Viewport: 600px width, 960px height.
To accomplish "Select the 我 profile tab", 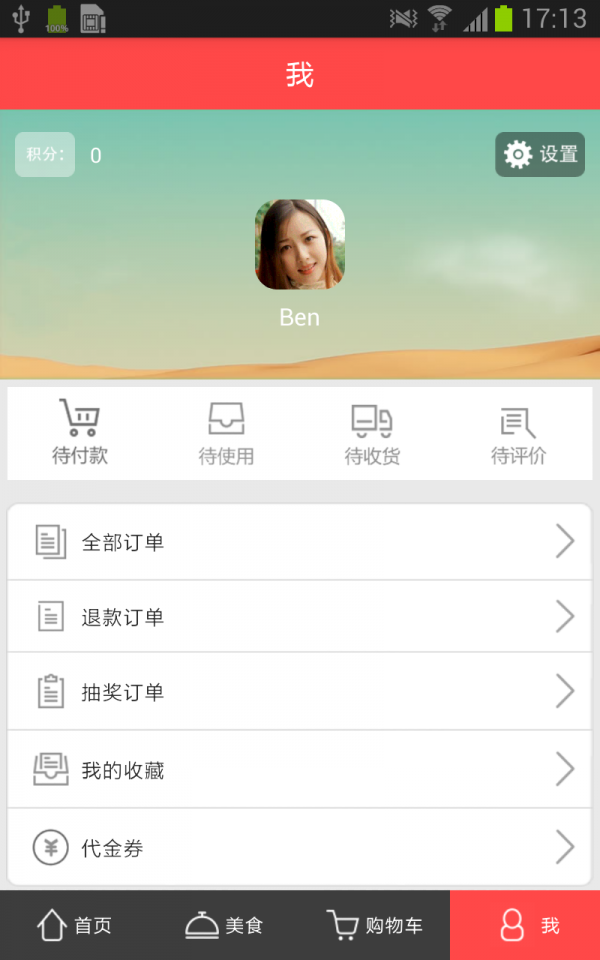I will coord(525,926).
